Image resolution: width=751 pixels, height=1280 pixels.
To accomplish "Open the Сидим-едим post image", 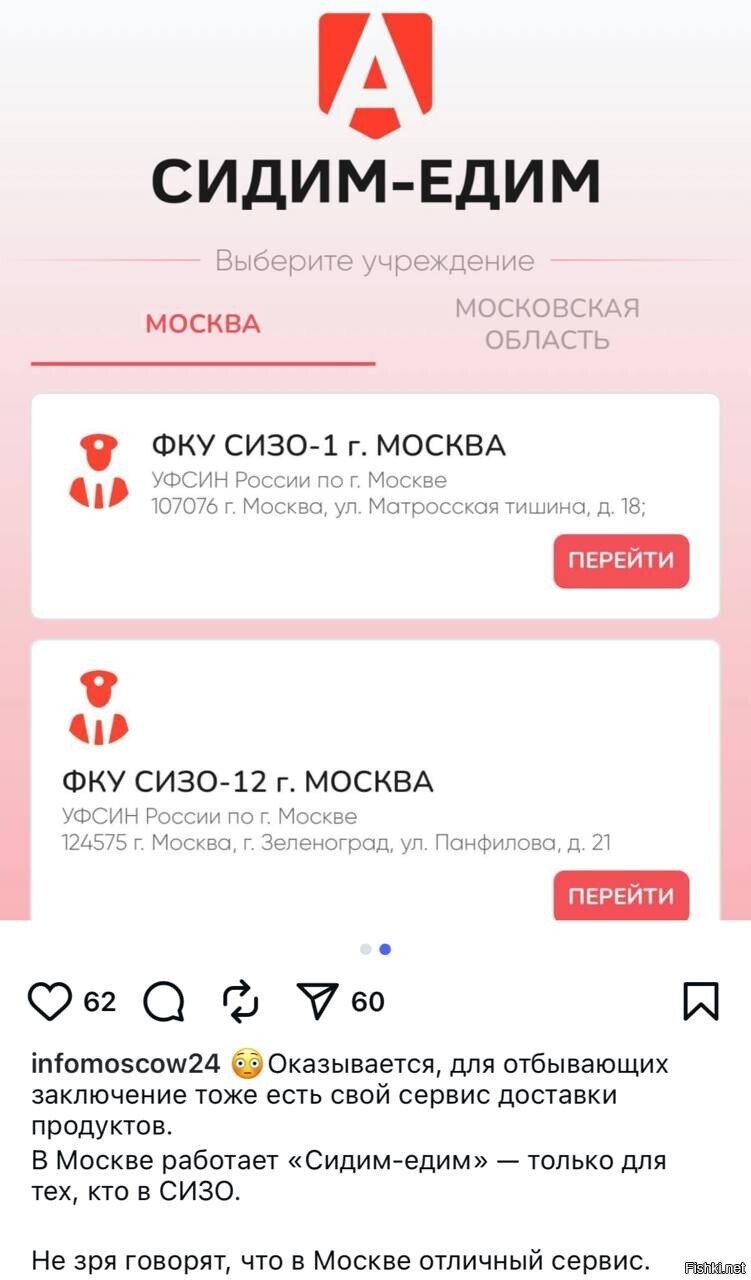I will 375,460.
